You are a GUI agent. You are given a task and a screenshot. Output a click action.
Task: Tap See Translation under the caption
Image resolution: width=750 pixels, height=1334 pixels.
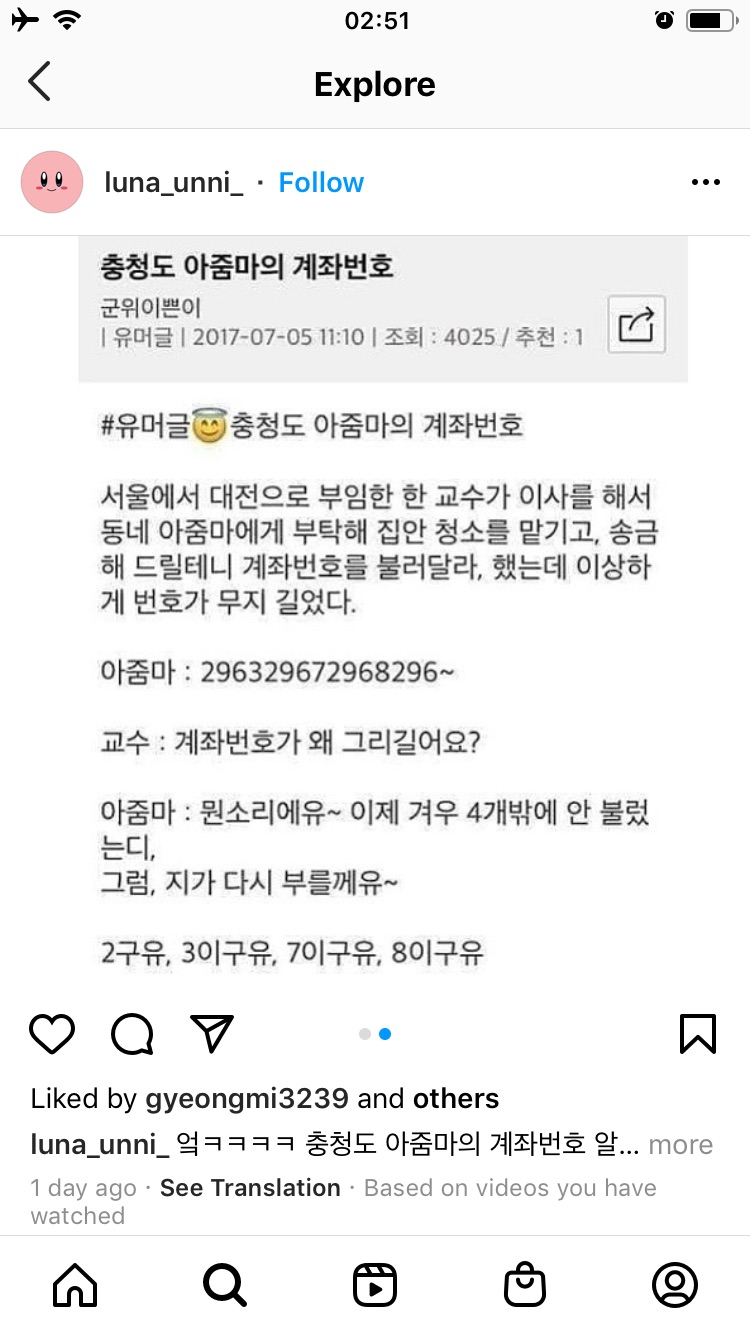(x=250, y=1188)
